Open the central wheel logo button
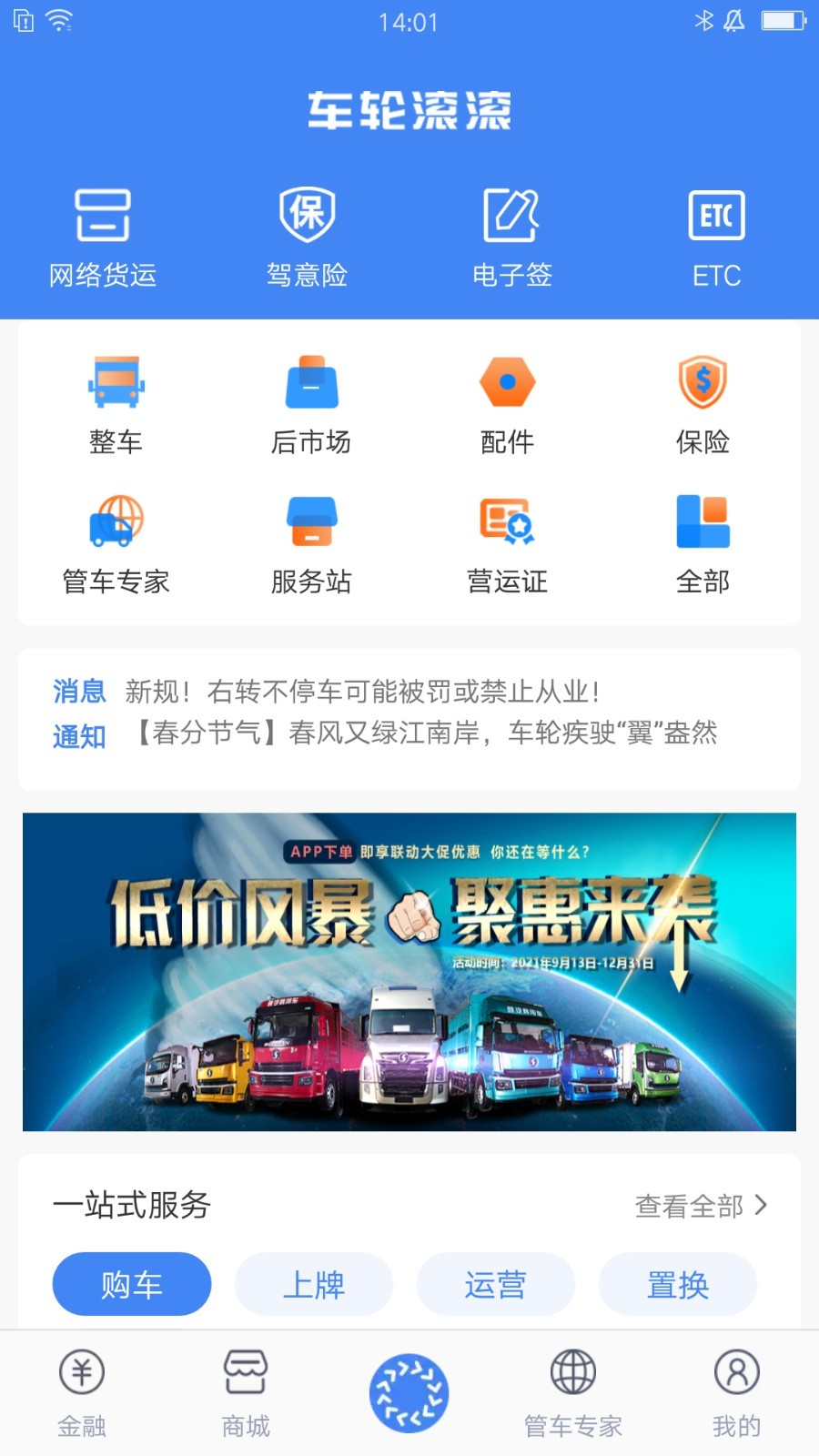 [409, 1391]
